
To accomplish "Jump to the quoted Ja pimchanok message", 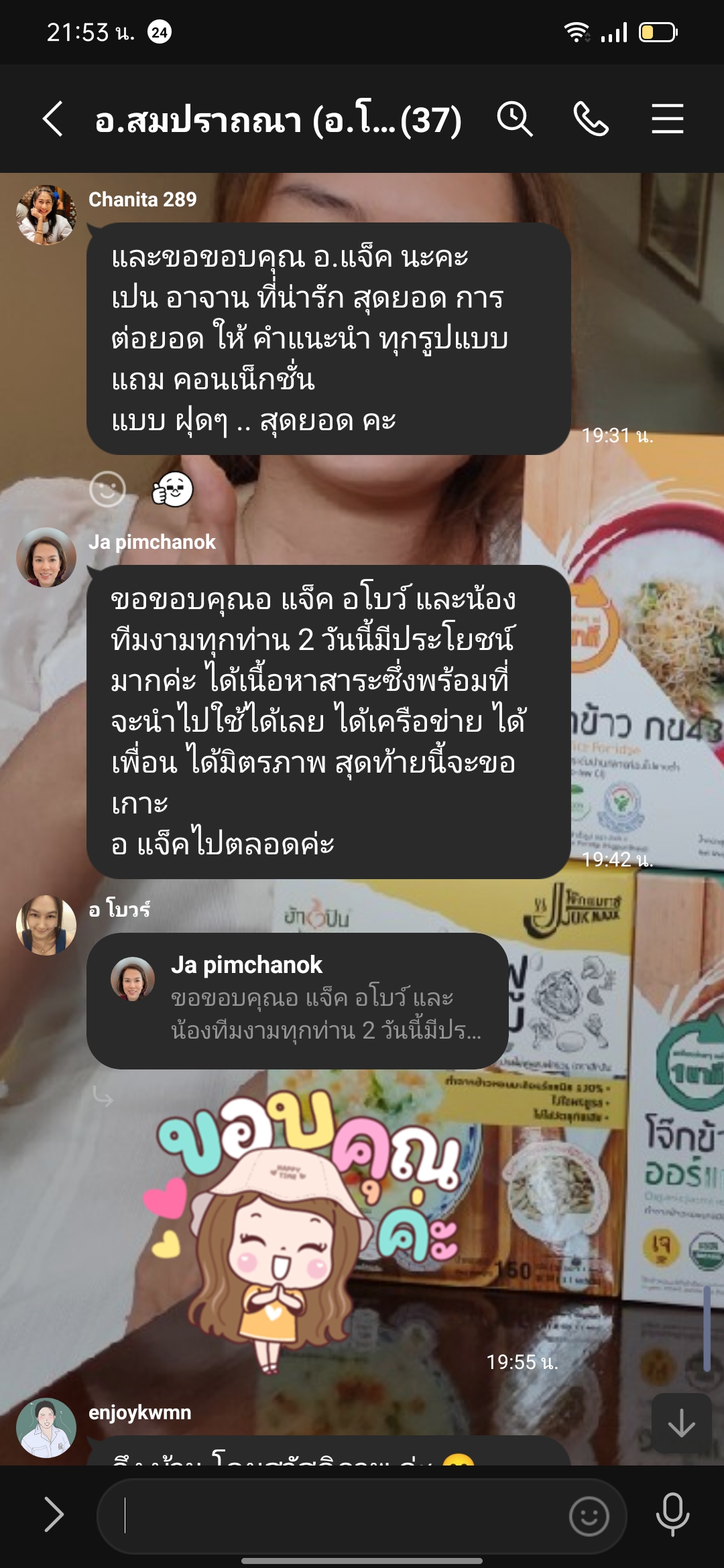I will click(x=297, y=1000).
